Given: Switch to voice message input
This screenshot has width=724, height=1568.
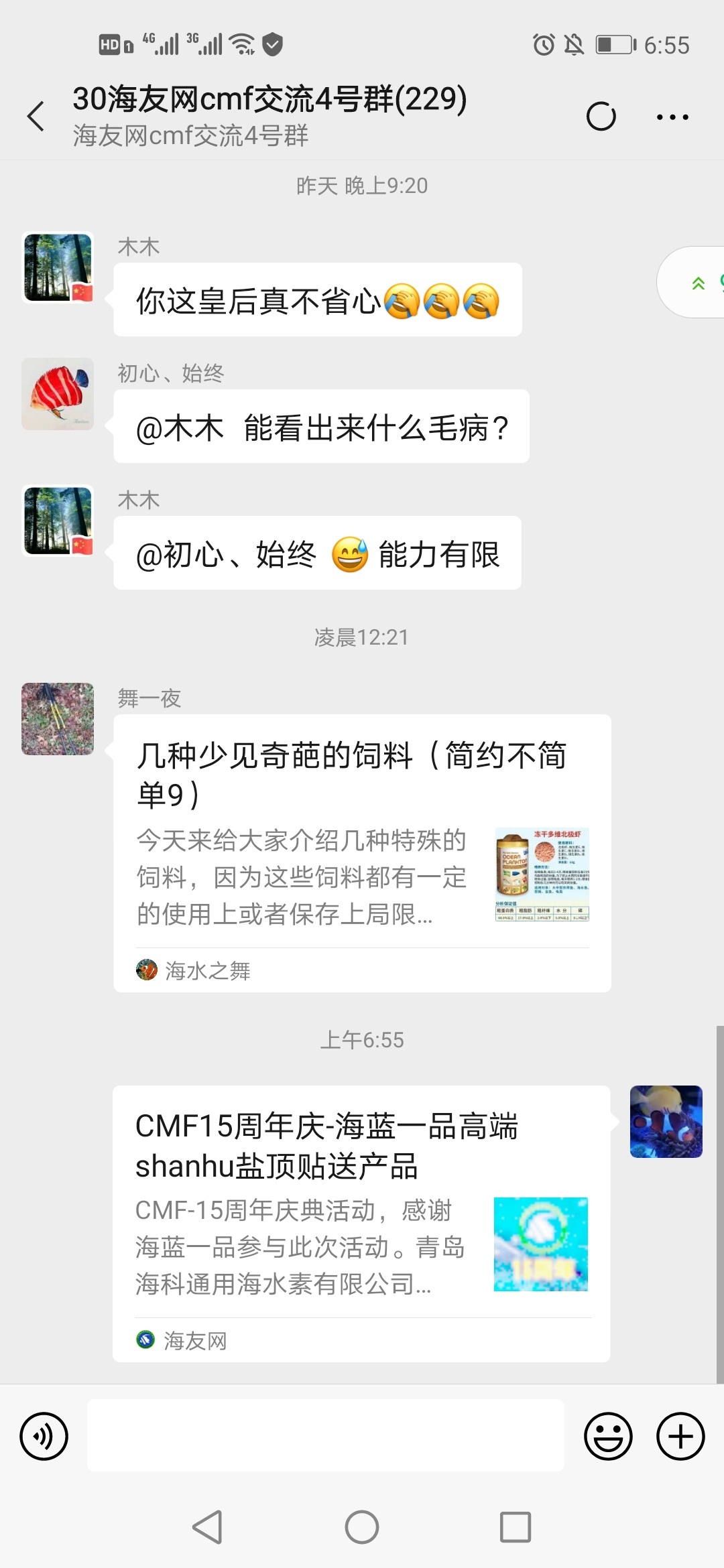Looking at the screenshot, I should tap(44, 1436).
